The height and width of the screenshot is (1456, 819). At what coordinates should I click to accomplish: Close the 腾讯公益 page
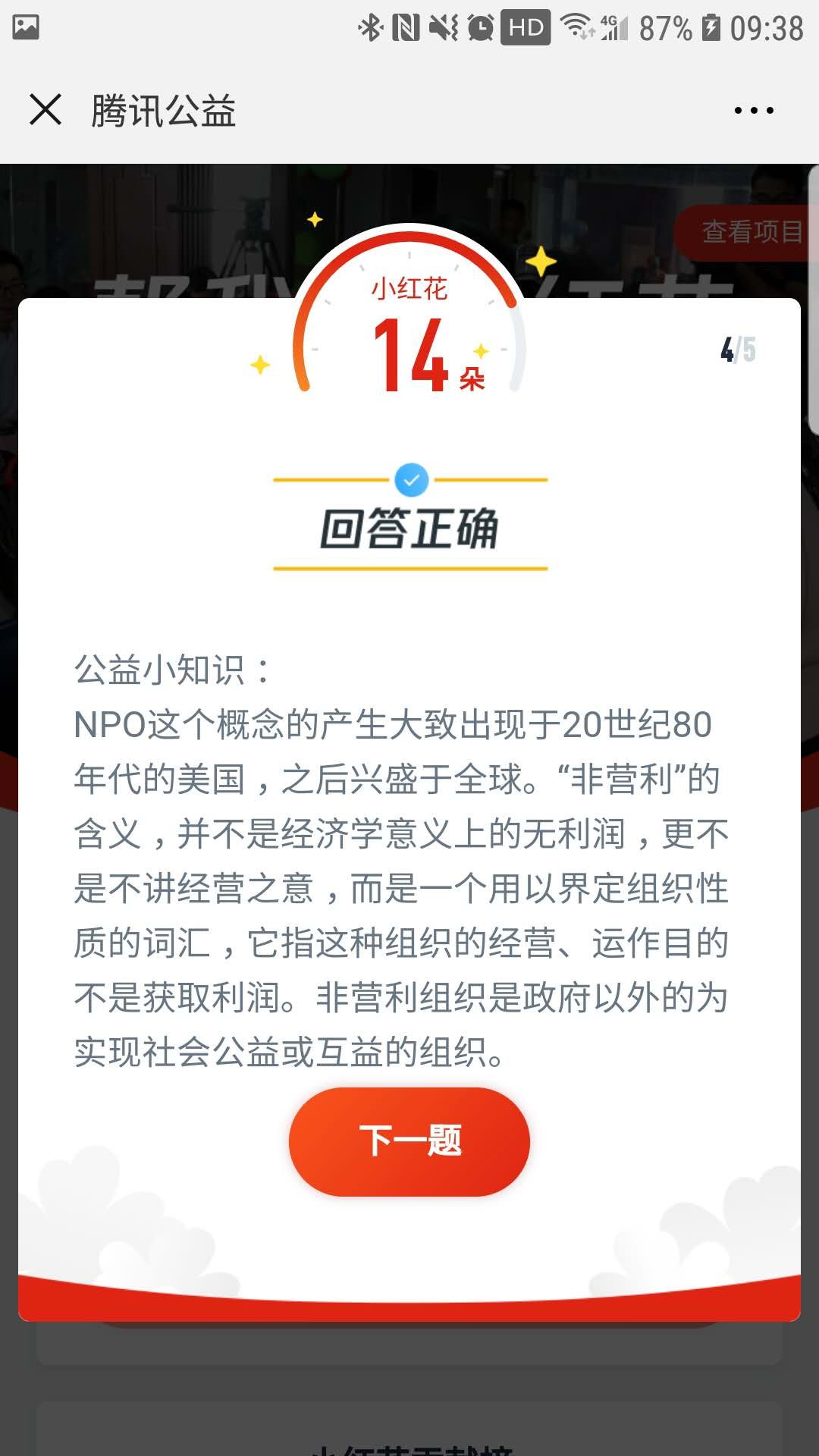[x=45, y=110]
